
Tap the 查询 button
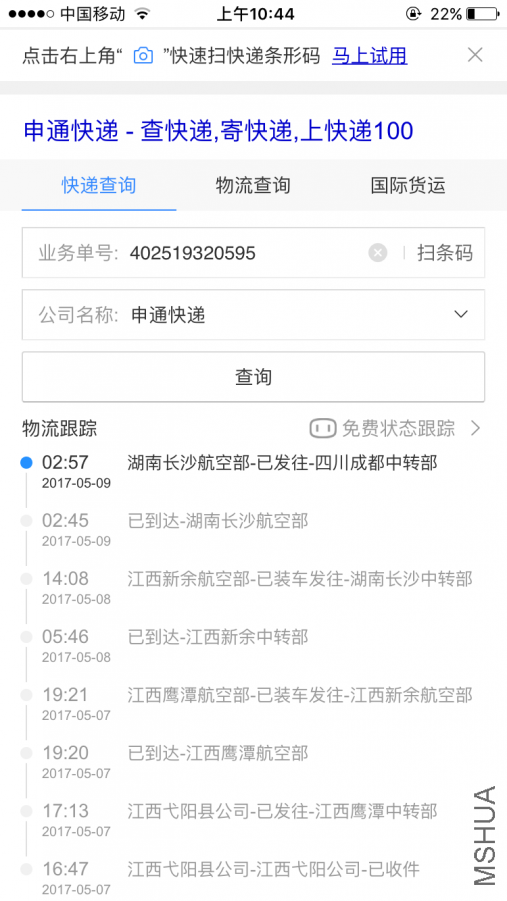pyautogui.click(x=254, y=377)
